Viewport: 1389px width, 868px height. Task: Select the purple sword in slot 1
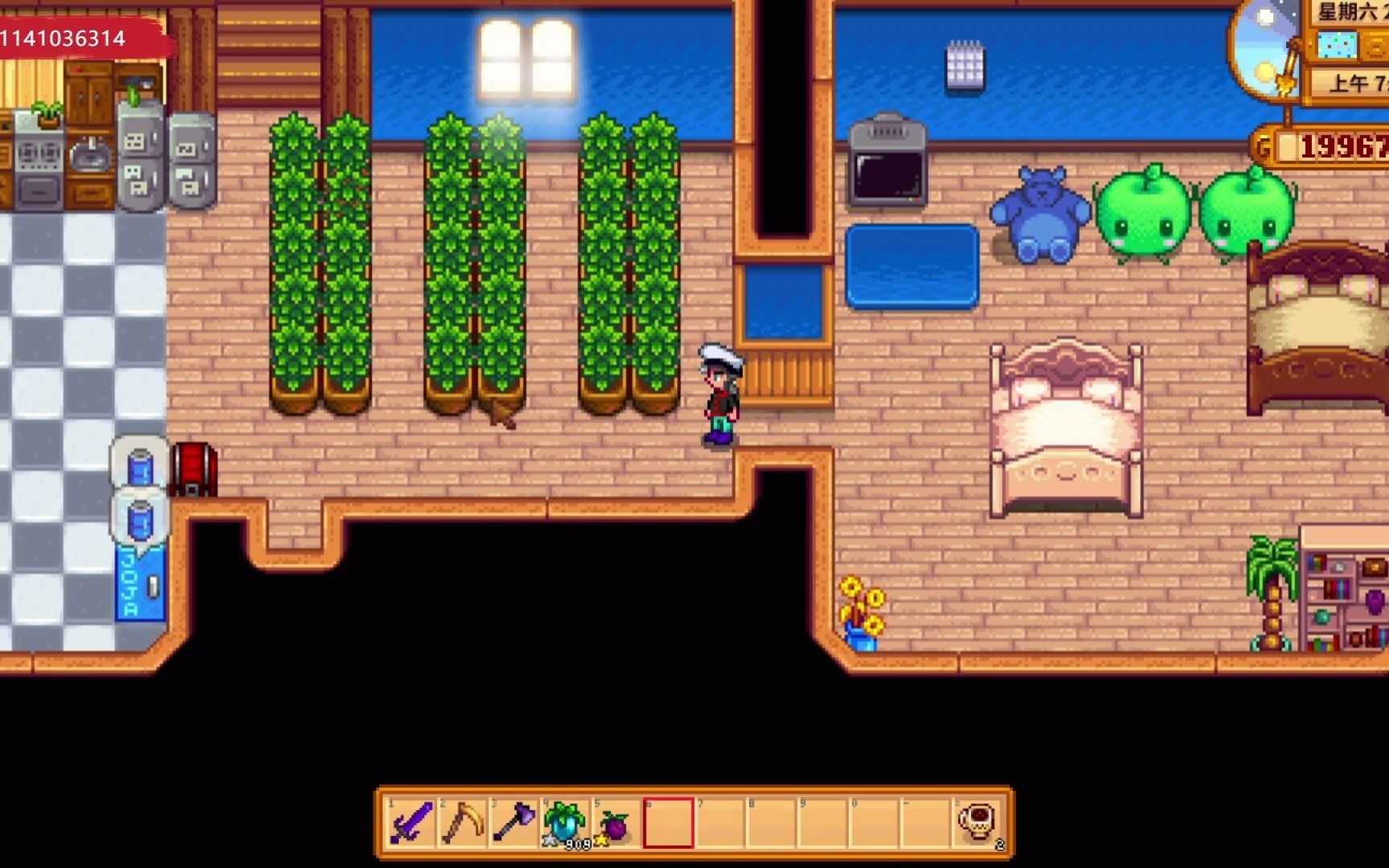[x=411, y=823]
